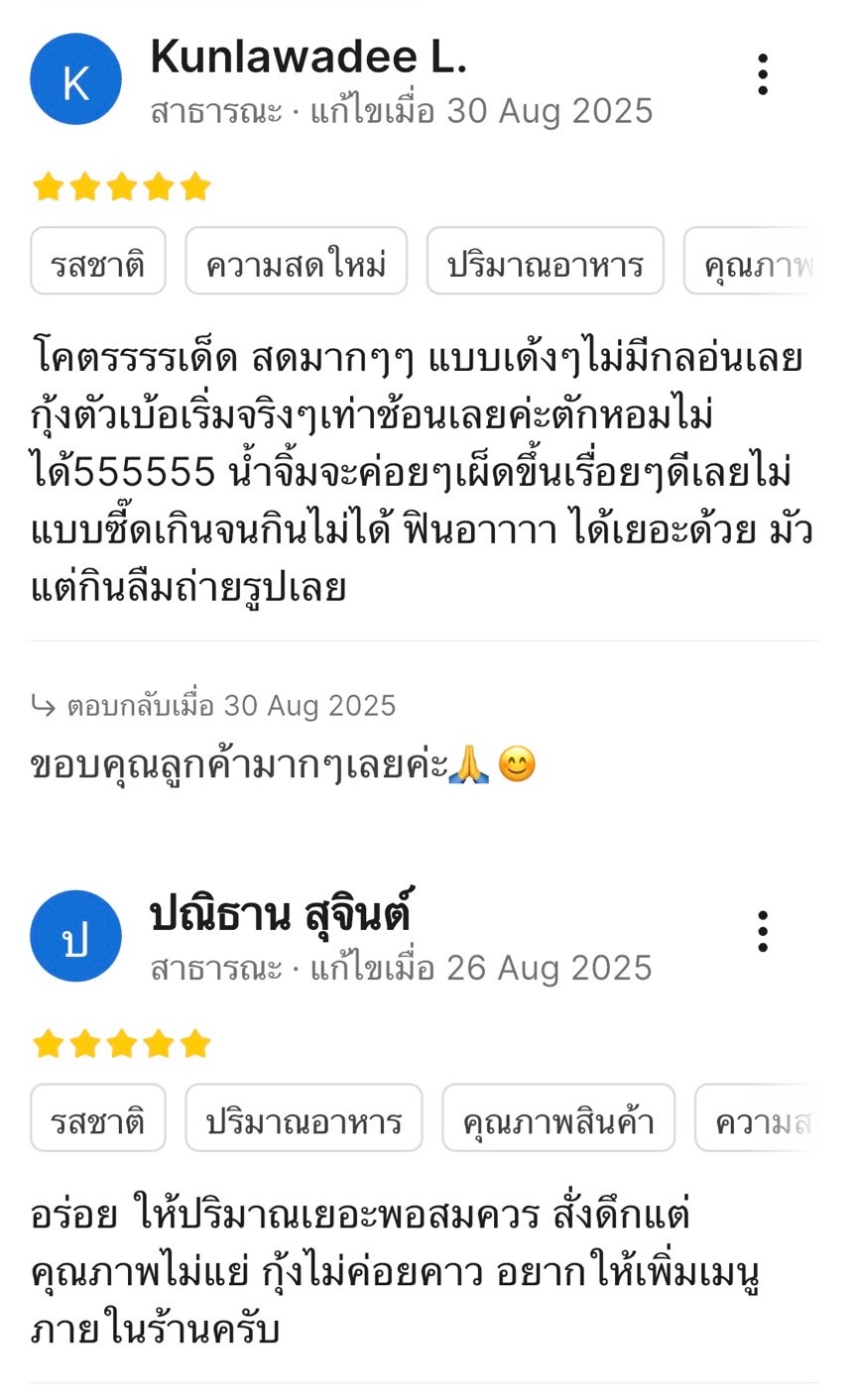Open Kunlawadee L.'s profile avatar
The height and width of the screenshot is (1400, 855).
(x=76, y=79)
